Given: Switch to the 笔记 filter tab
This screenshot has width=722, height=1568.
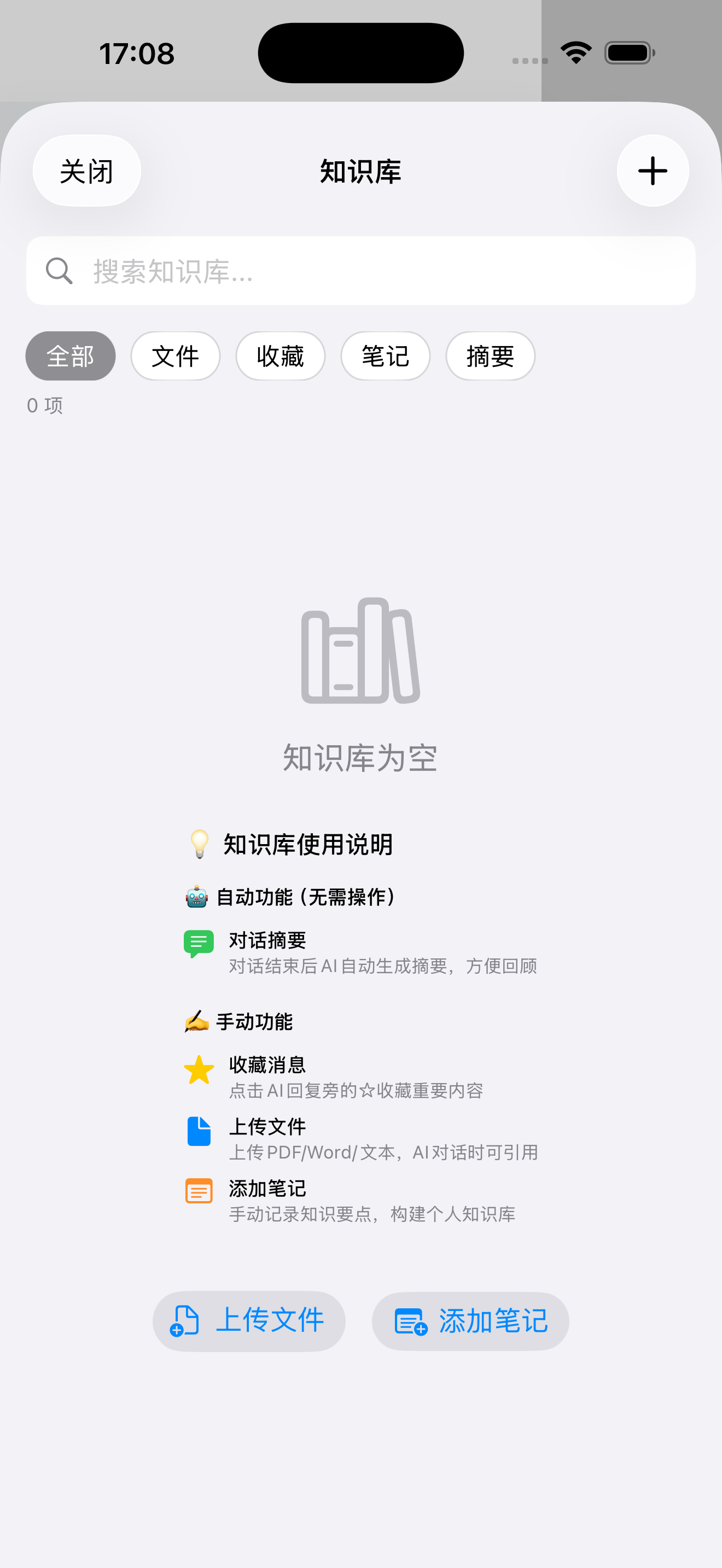Looking at the screenshot, I should (x=386, y=356).
